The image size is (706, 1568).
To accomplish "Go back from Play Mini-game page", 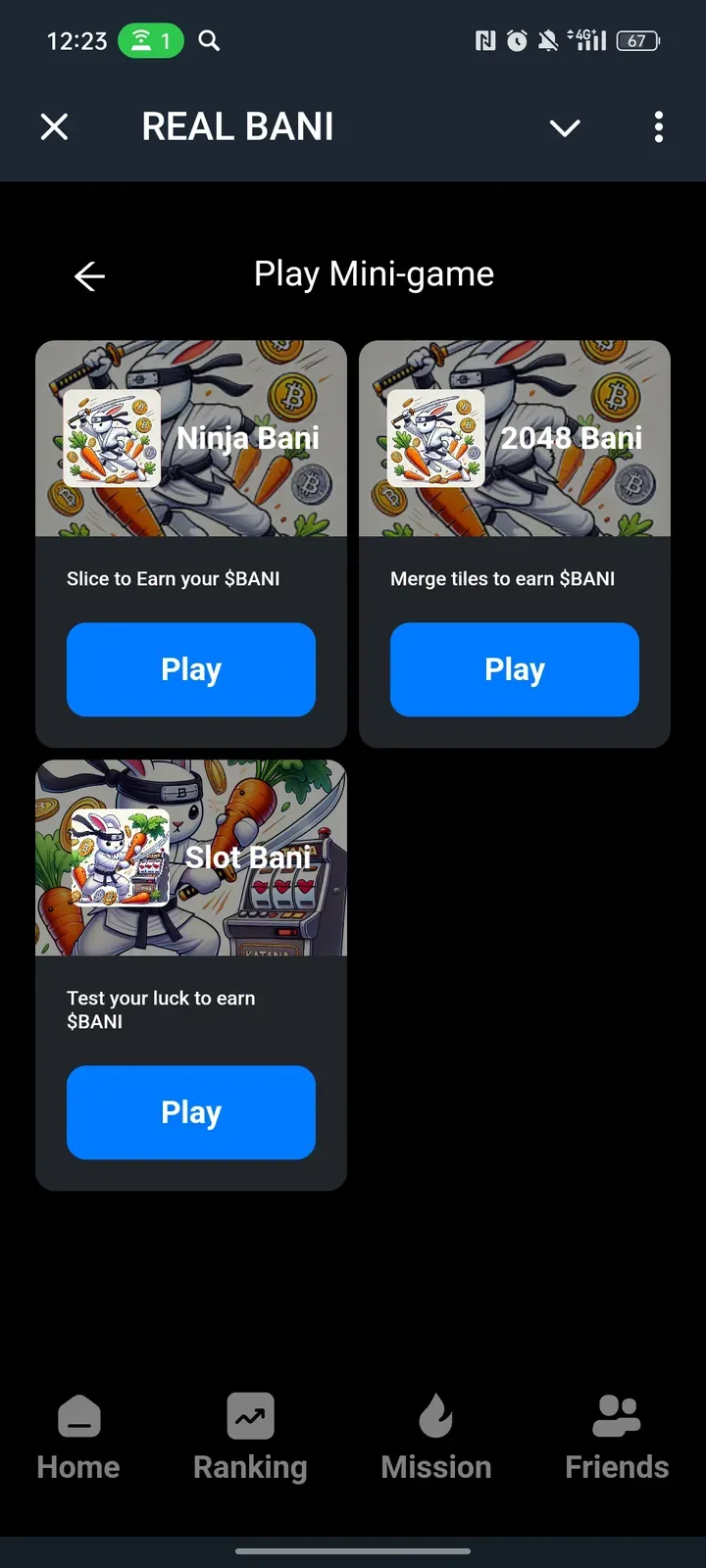I will (89, 276).
